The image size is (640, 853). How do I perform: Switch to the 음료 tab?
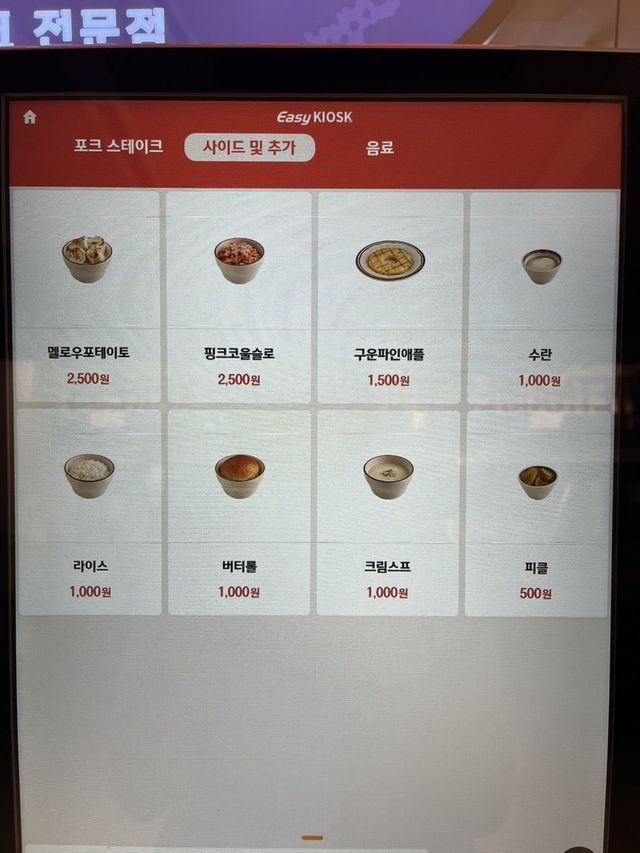pos(379,148)
